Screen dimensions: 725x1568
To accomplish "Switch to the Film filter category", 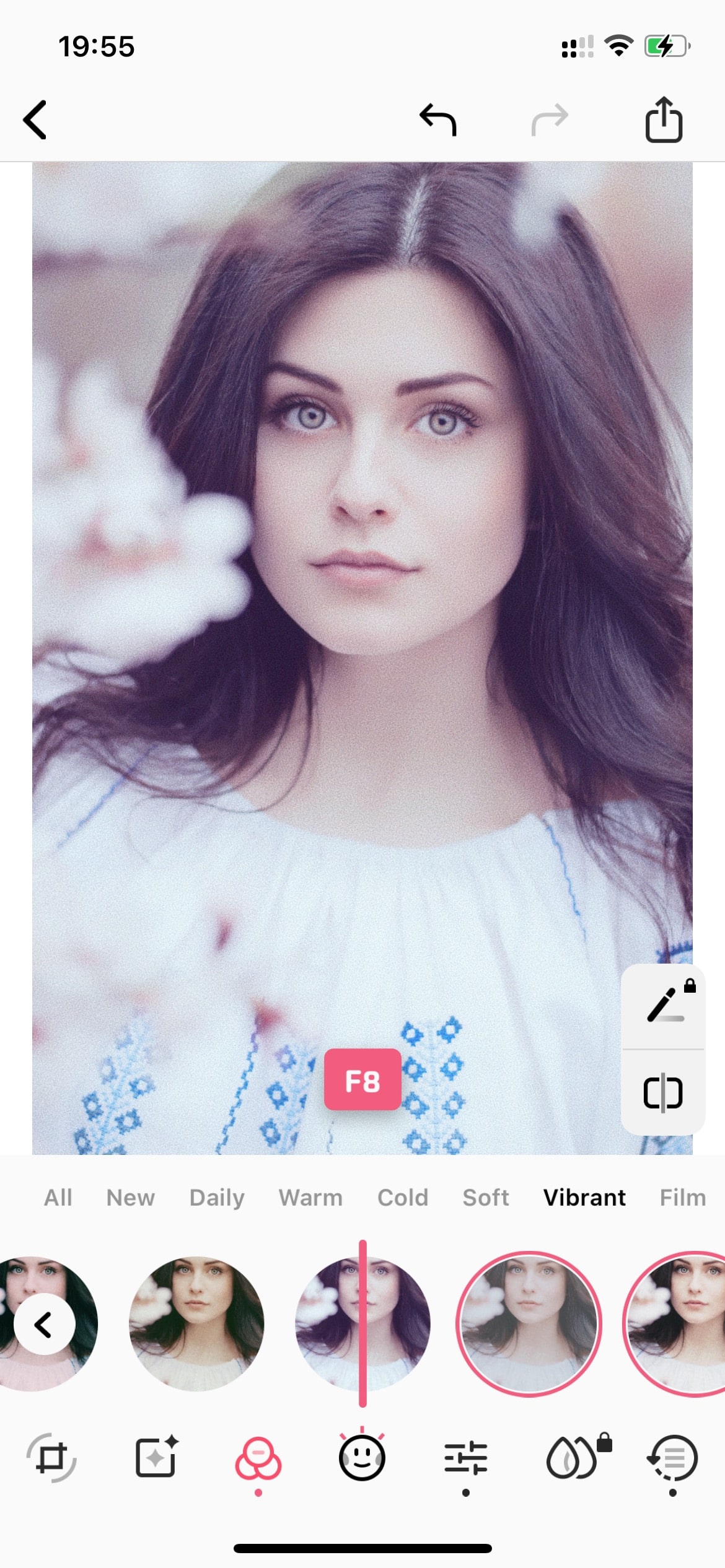I will pos(683,1198).
